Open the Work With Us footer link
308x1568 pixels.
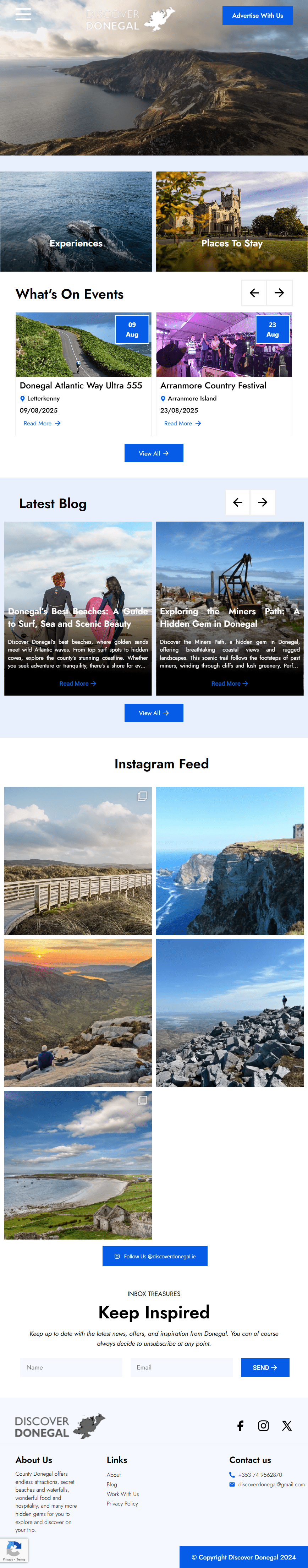tap(122, 1494)
